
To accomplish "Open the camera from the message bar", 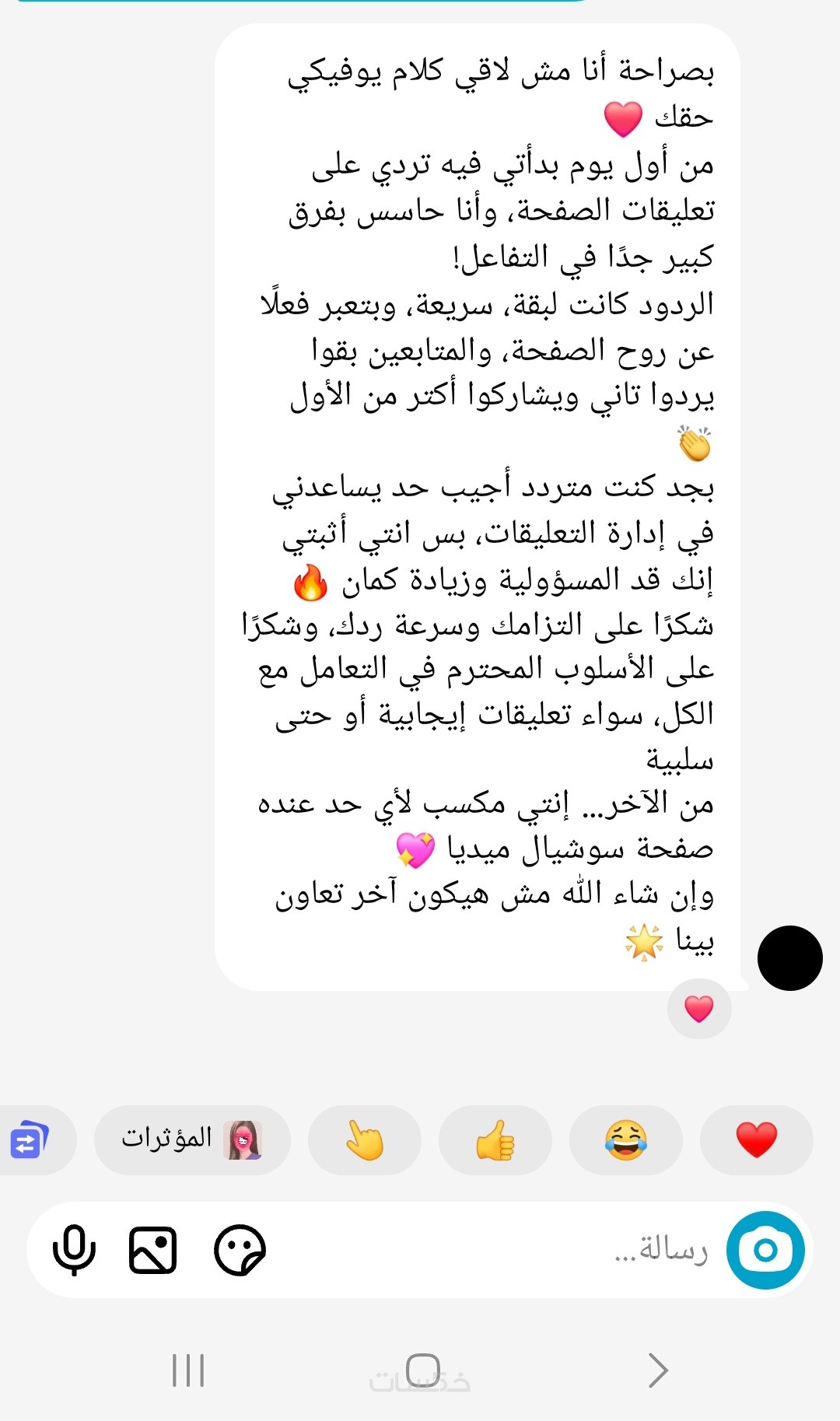I will pyautogui.click(x=765, y=1250).
